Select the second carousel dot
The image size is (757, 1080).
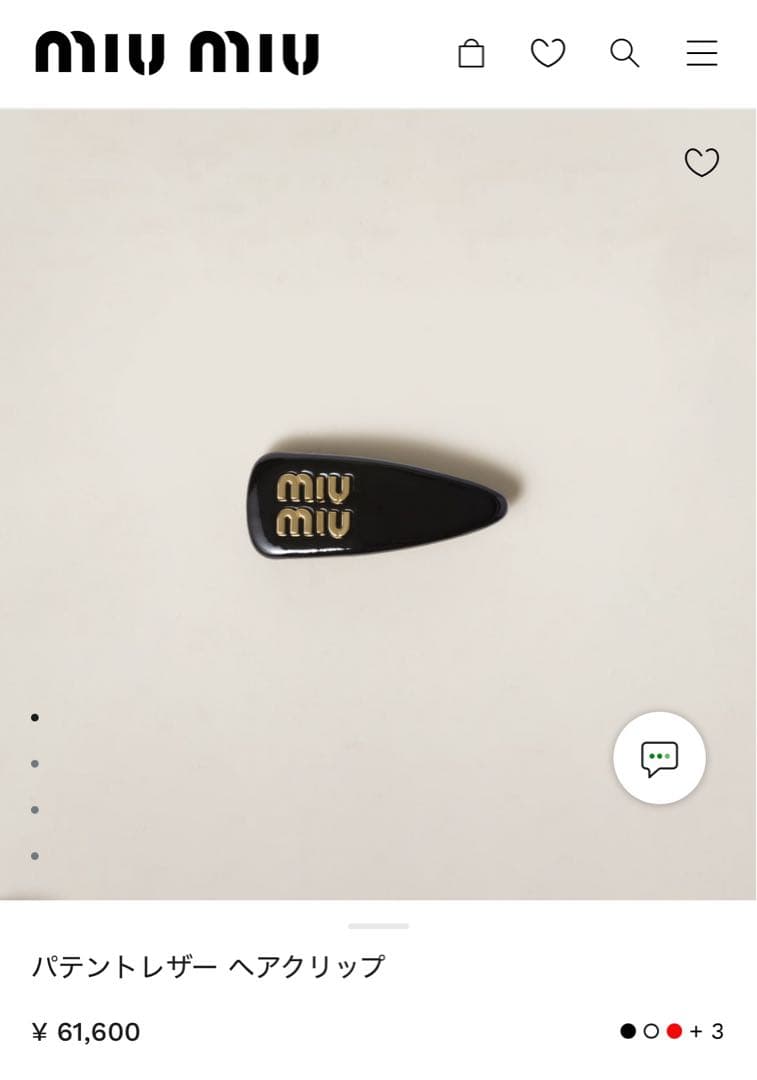(37, 763)
